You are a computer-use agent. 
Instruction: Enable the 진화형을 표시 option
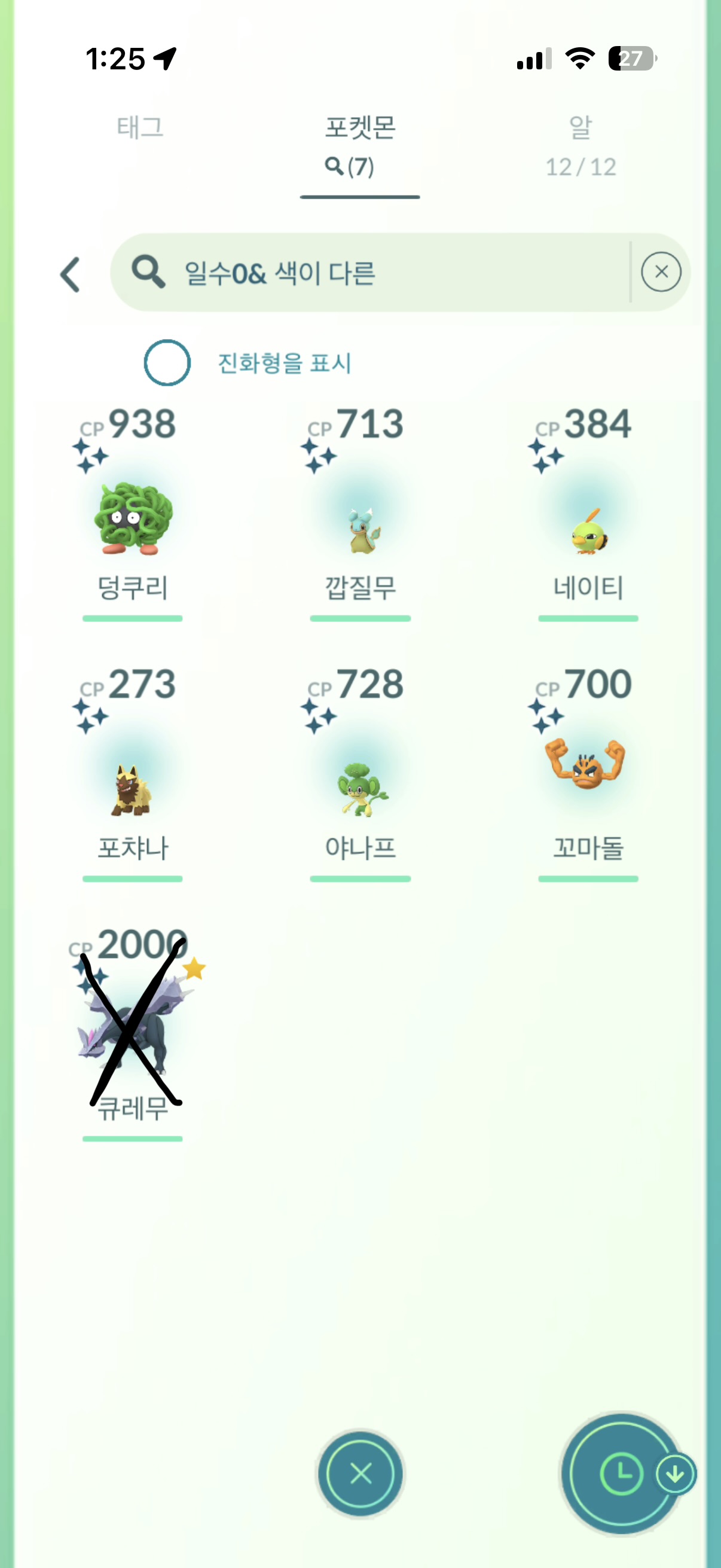click(167, 363)
